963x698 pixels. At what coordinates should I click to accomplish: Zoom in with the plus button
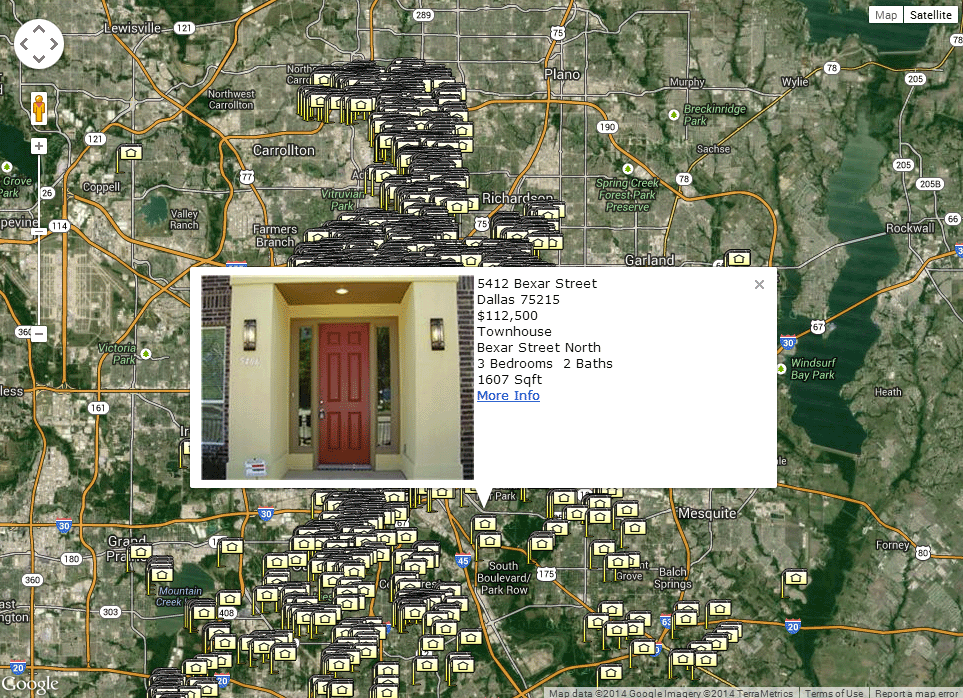pos(39,147)
